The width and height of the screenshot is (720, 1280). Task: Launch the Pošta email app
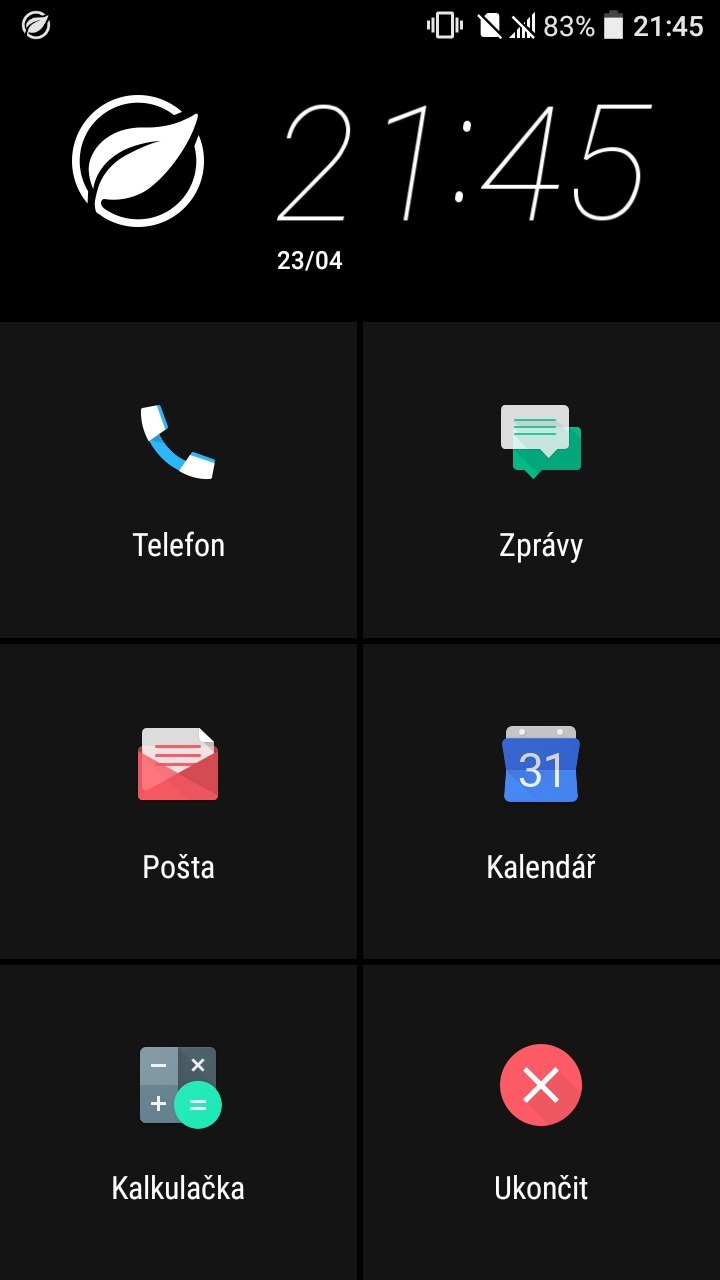[178, 765]
